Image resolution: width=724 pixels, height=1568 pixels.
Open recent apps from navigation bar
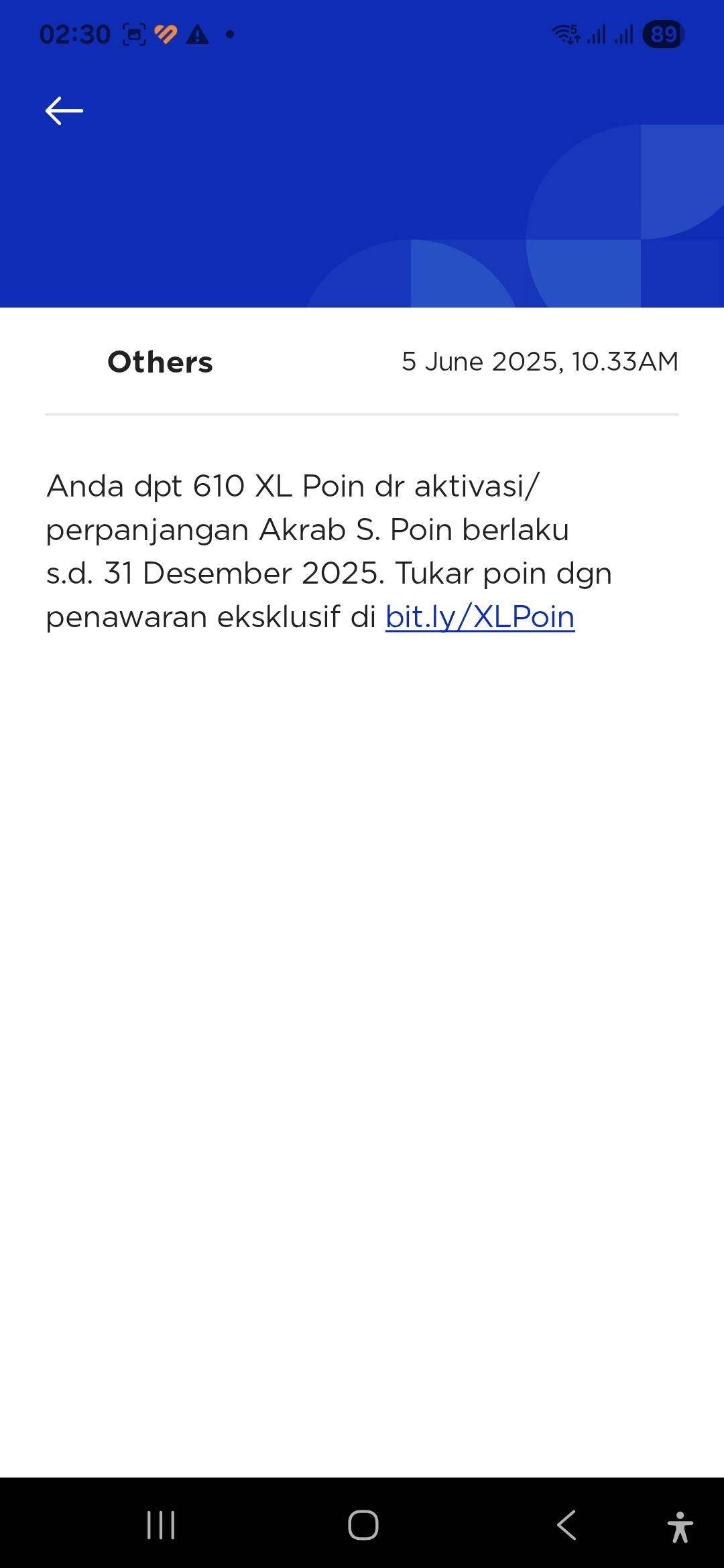161,1525
